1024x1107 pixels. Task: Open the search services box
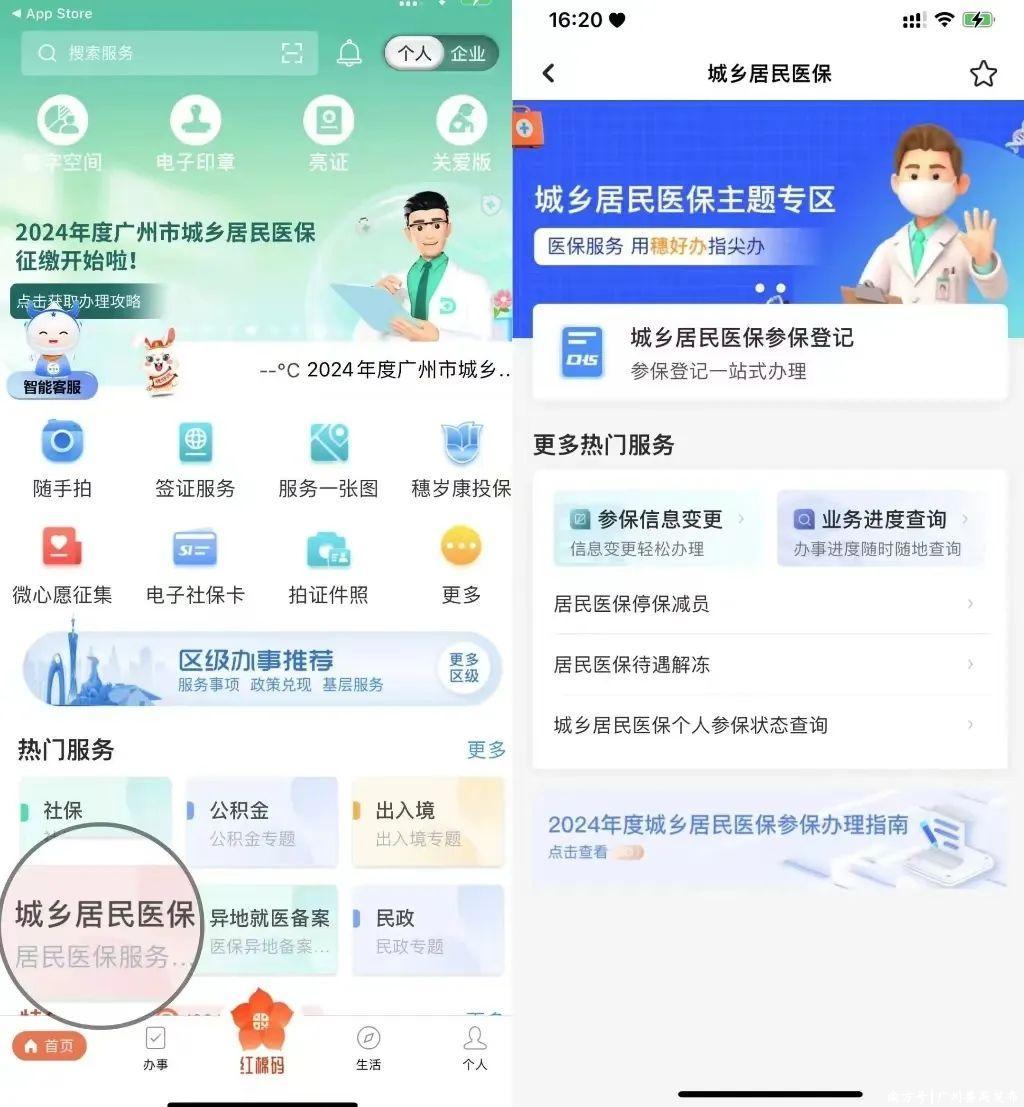click(150, 53)
